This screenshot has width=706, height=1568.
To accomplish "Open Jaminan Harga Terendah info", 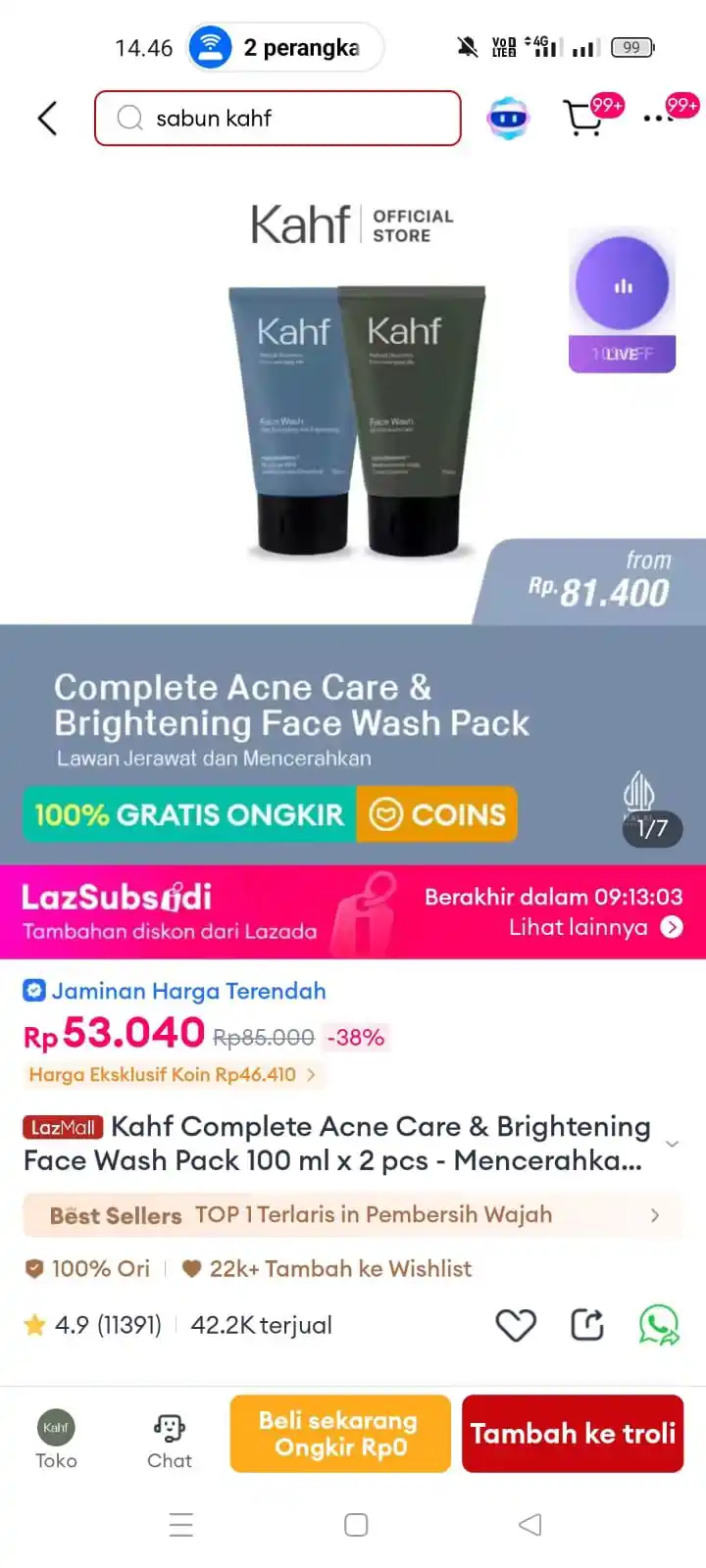I will [x=175, y=991].
